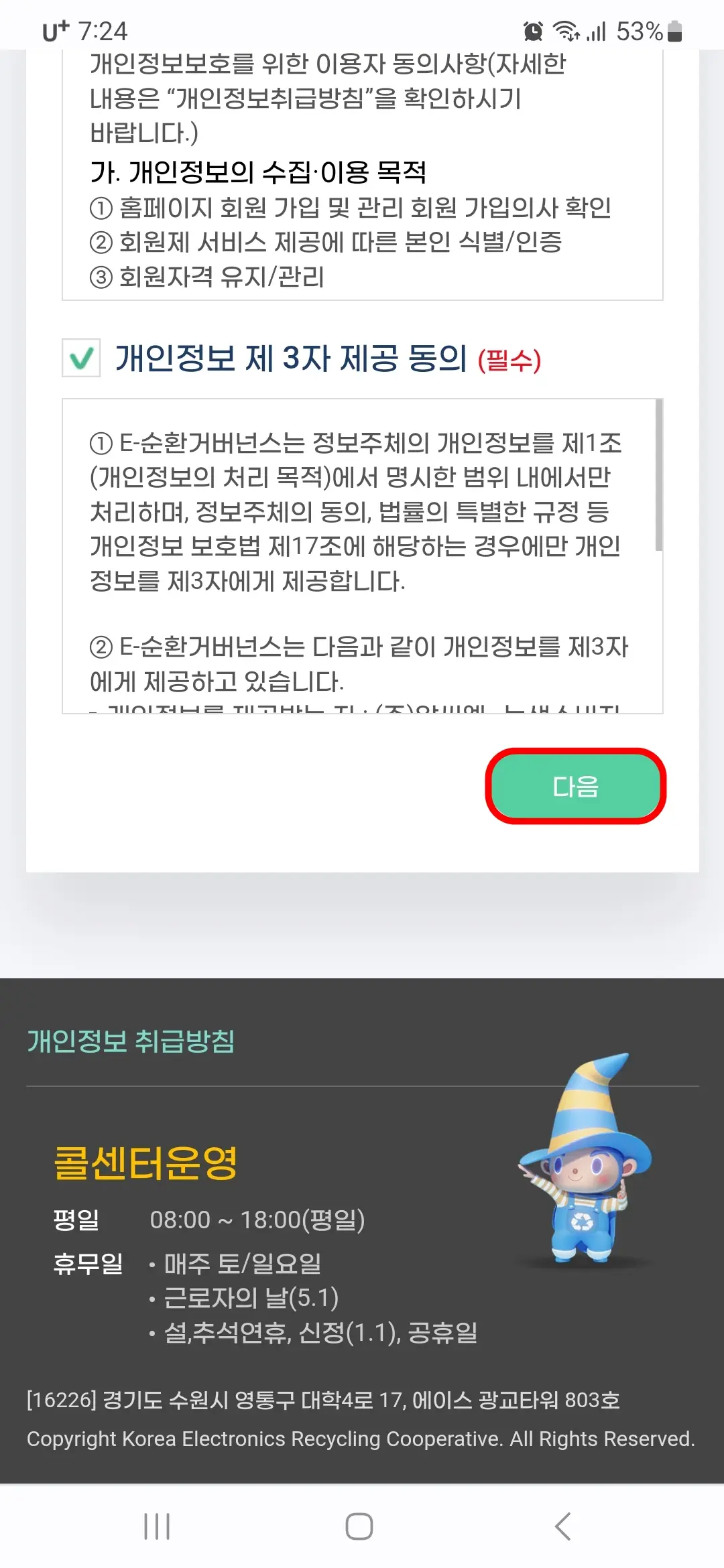Uncheck the 개인정보 제3자 제공 동의 checkbox
The width and height of the screenshot is (724, 1568).
80,359
